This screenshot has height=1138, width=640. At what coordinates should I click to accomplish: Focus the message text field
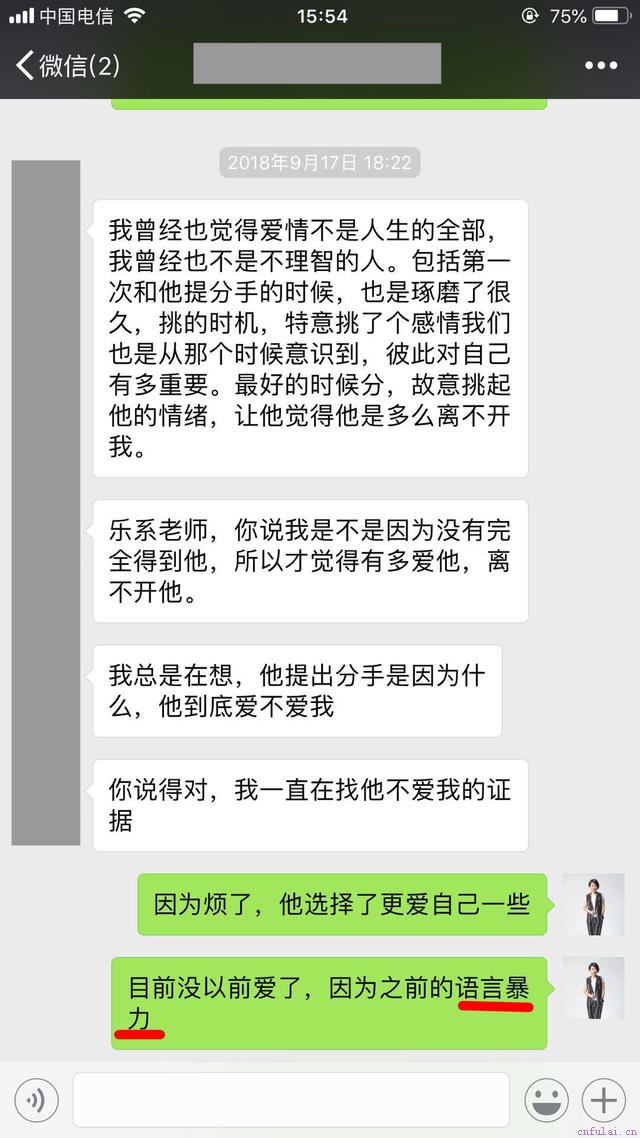pyautogui.click(x=290, y=1100)
